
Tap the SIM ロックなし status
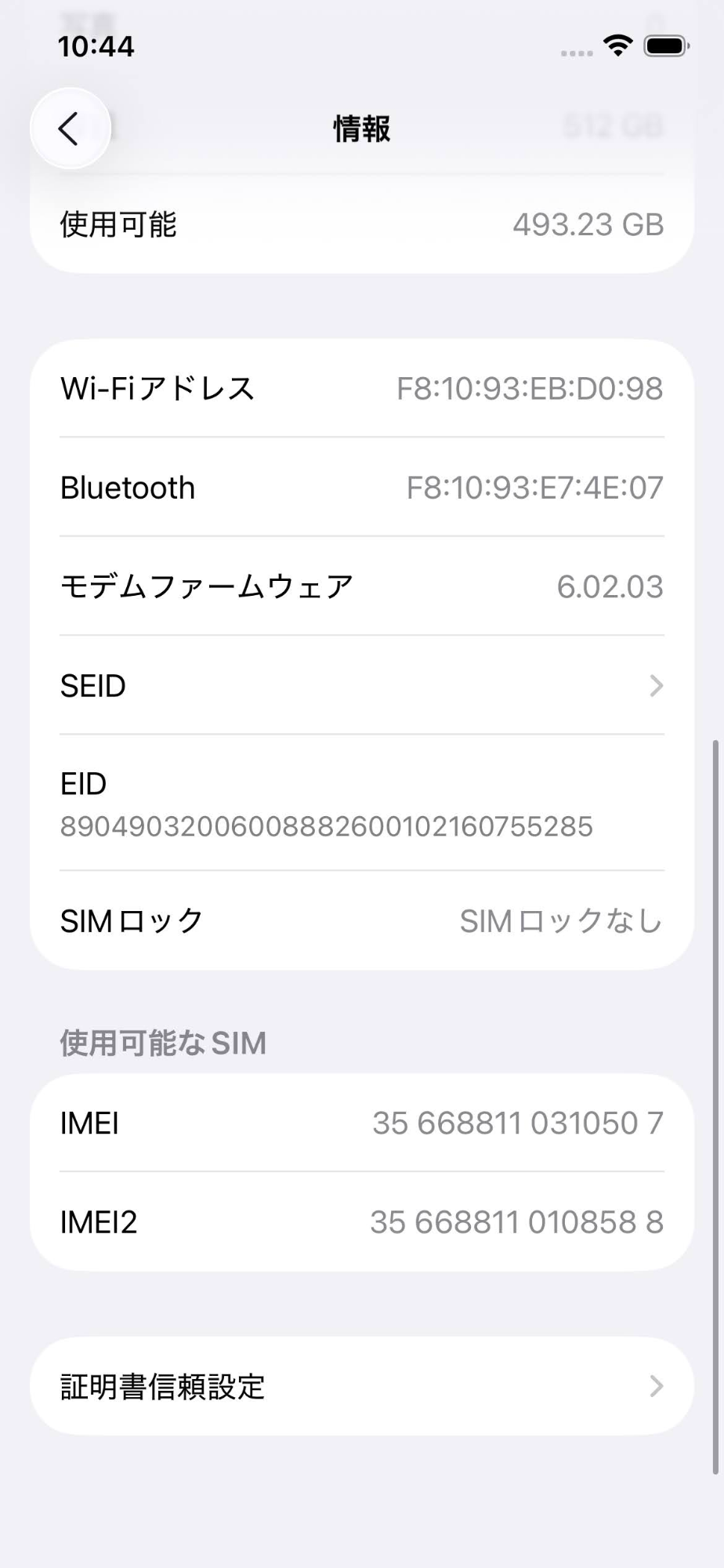pyautogui.click(x=561, y=922)
